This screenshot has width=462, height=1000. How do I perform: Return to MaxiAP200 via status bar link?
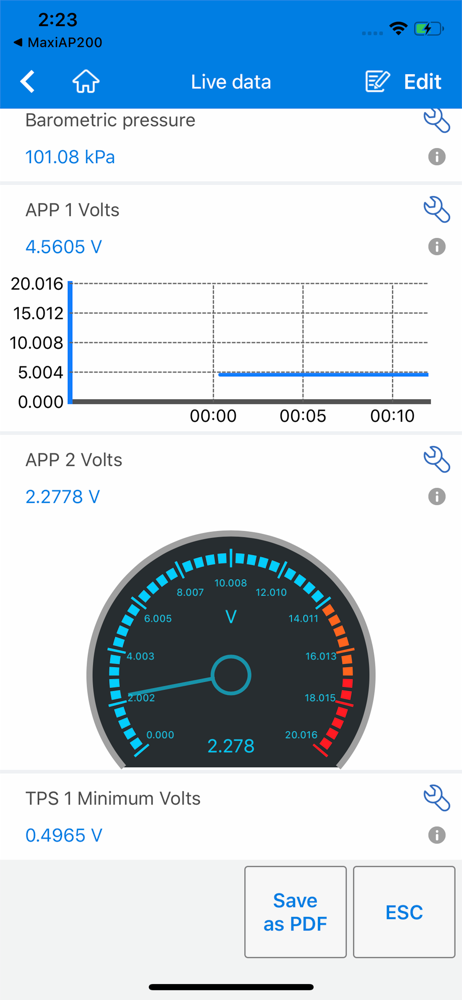coord(57,43)
